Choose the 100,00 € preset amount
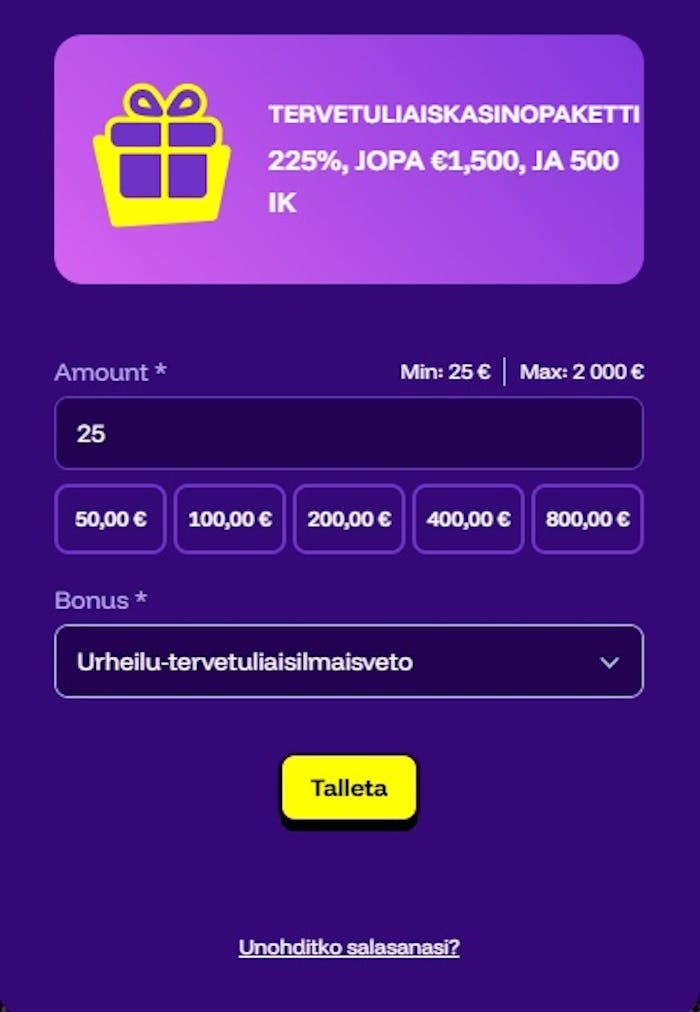Viewport: 700px width, 1012px height. pos(230,519)
